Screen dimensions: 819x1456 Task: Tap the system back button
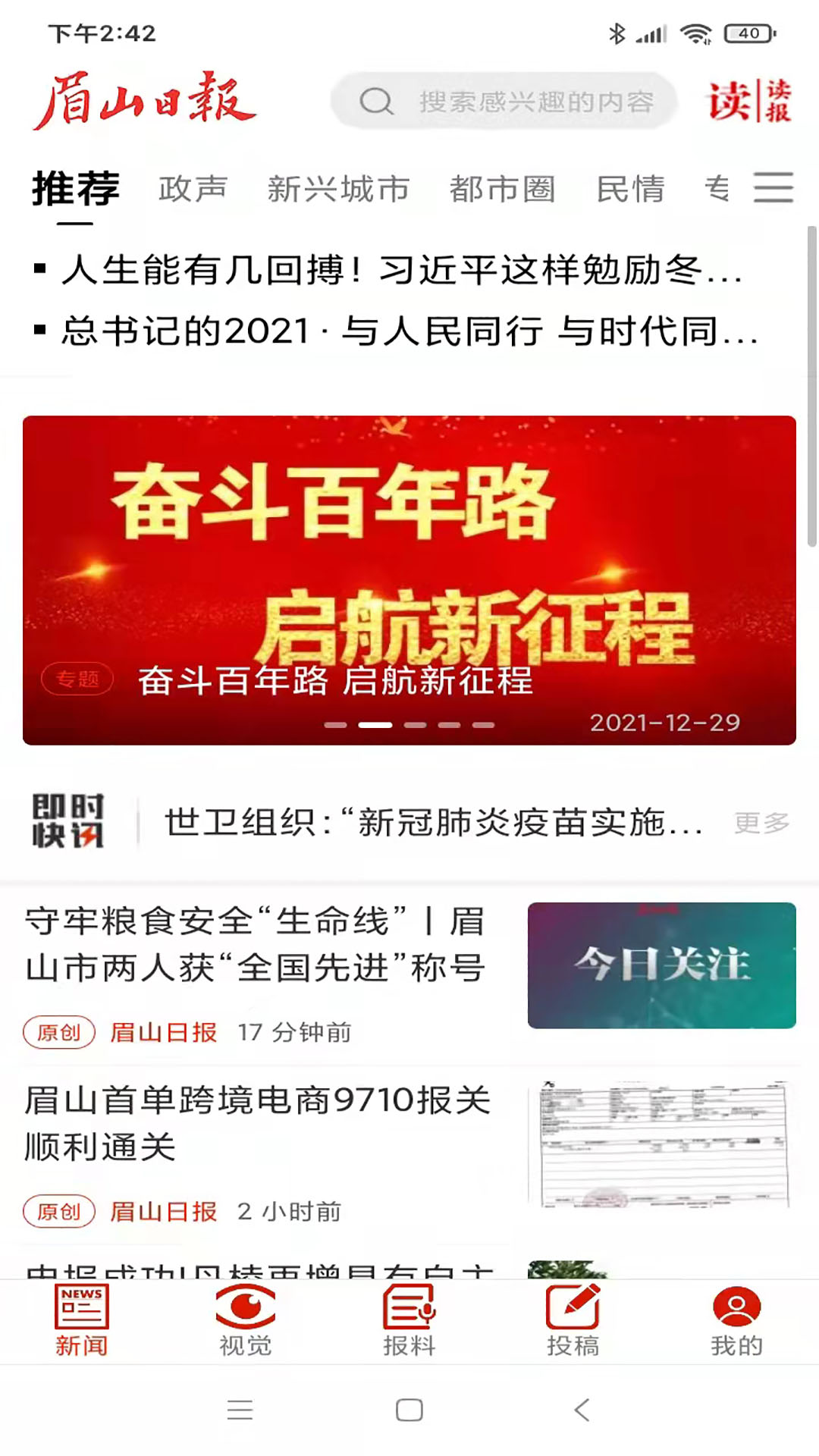pyautogui.click(x=582, y=1410)
